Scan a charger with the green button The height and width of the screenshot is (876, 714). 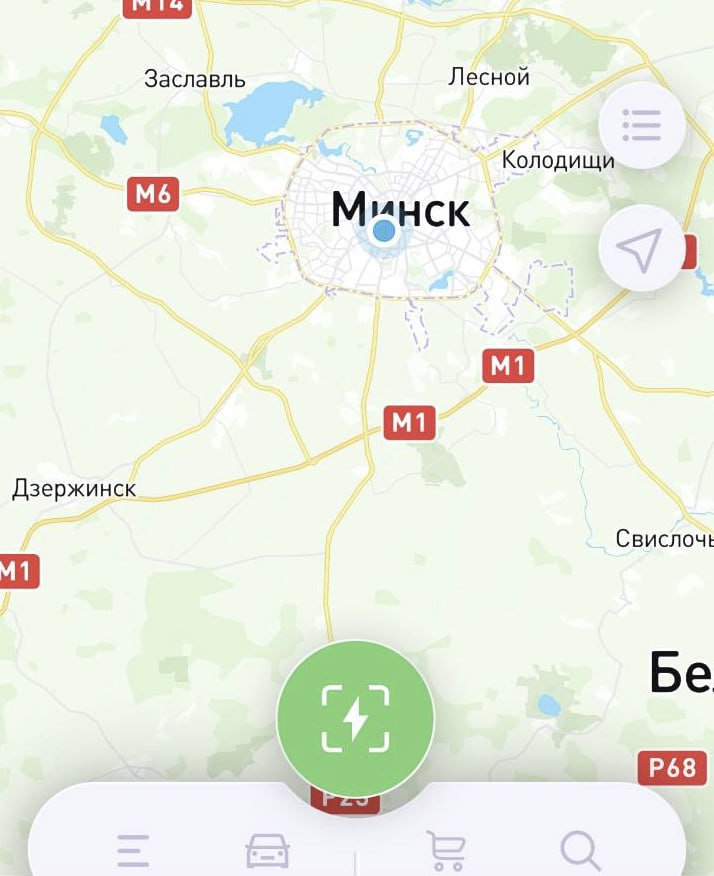coord(355,718)
